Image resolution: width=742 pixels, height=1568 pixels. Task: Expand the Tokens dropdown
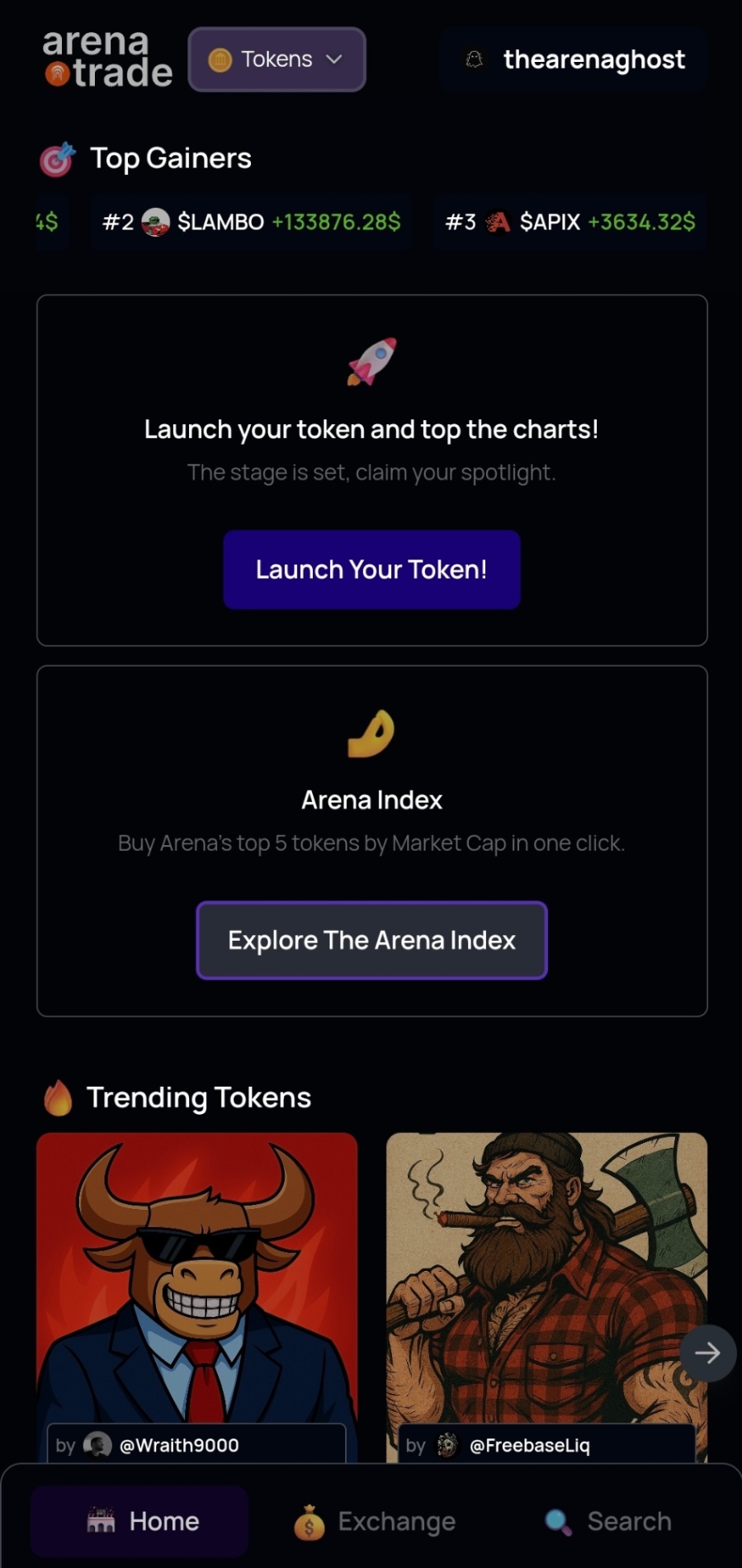click(276, 59)
